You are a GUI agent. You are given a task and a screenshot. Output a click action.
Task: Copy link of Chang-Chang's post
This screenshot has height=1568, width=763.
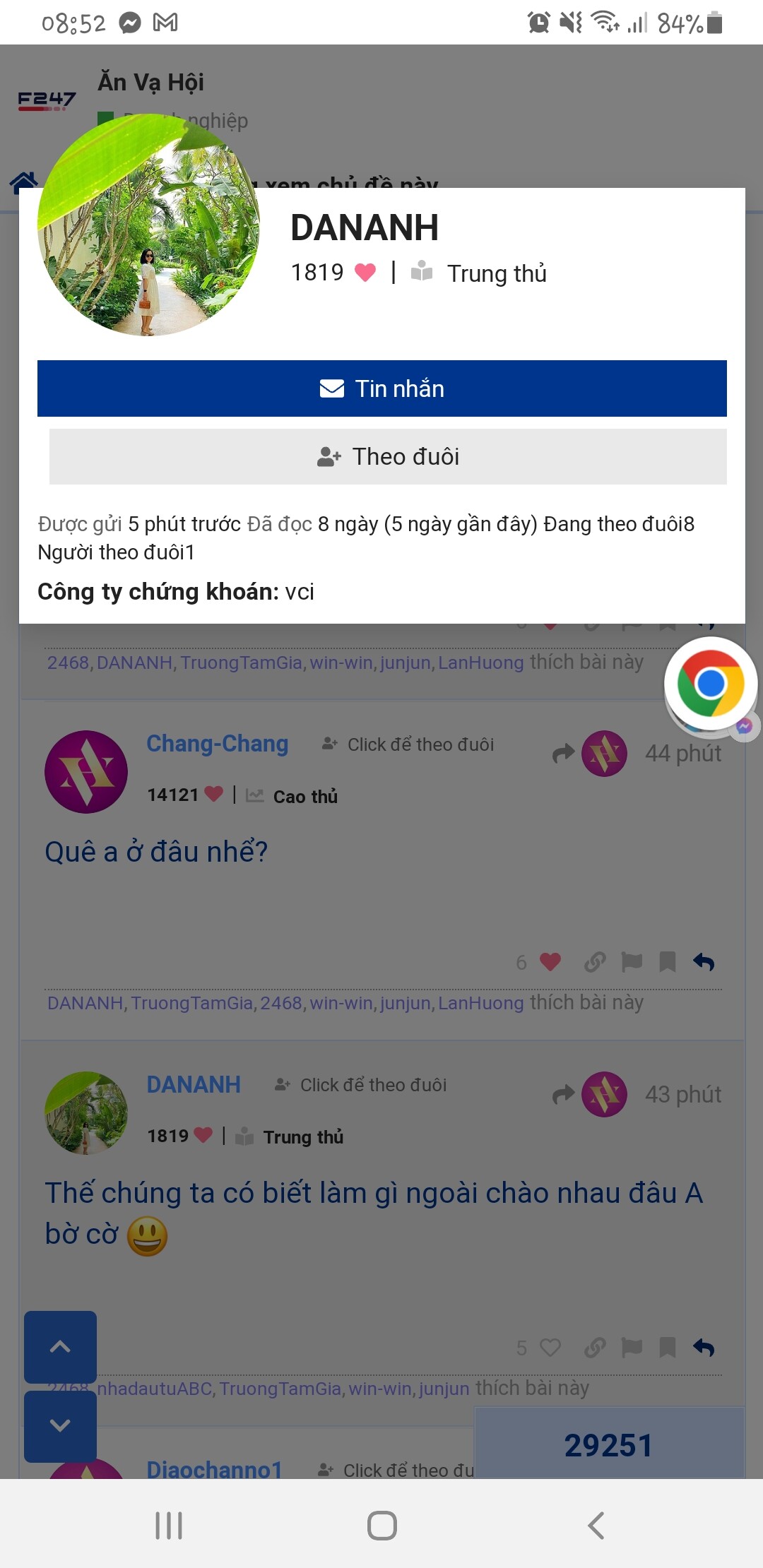595,962
